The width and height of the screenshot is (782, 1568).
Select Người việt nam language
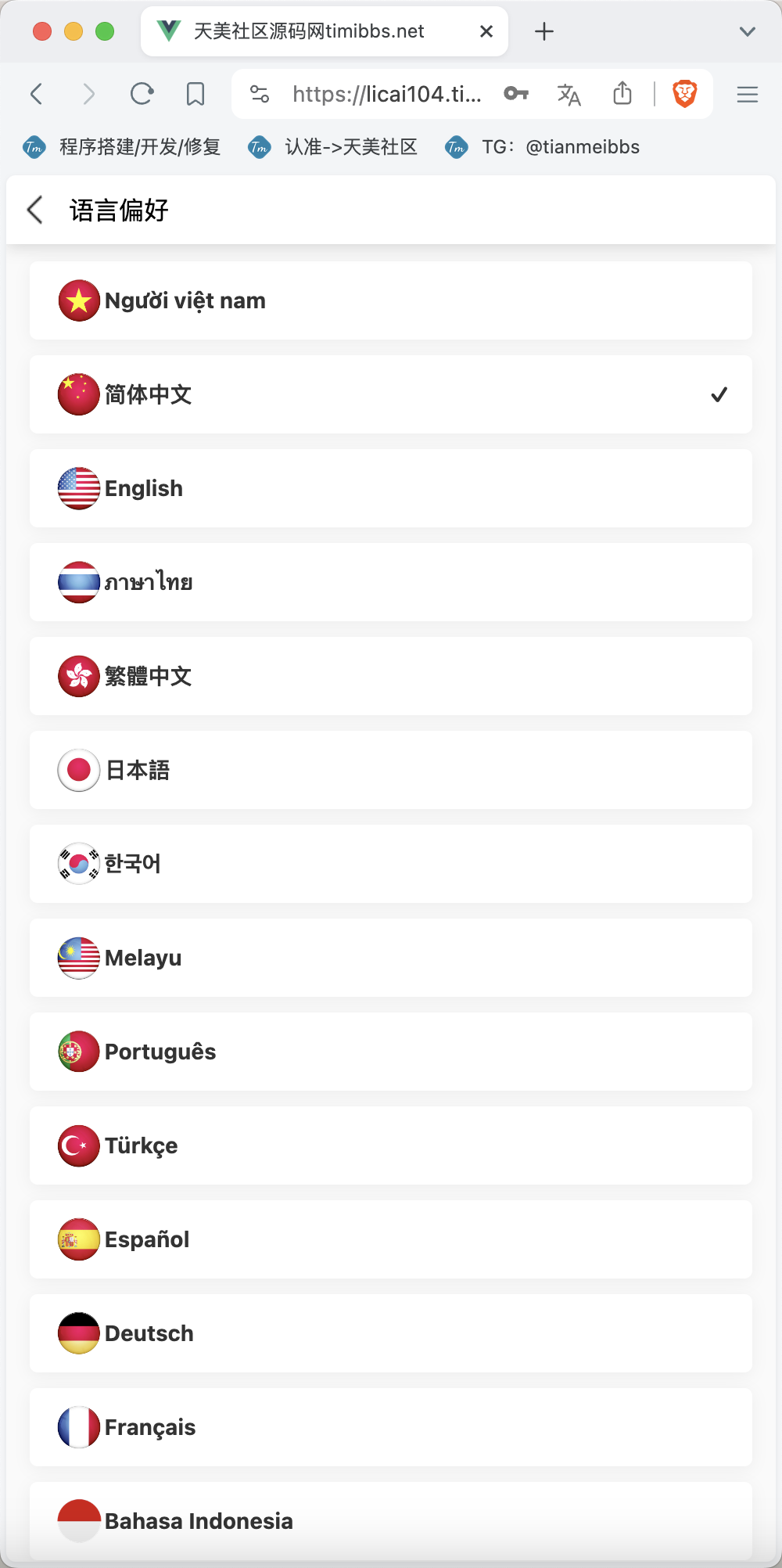click(x=391, y=300)
